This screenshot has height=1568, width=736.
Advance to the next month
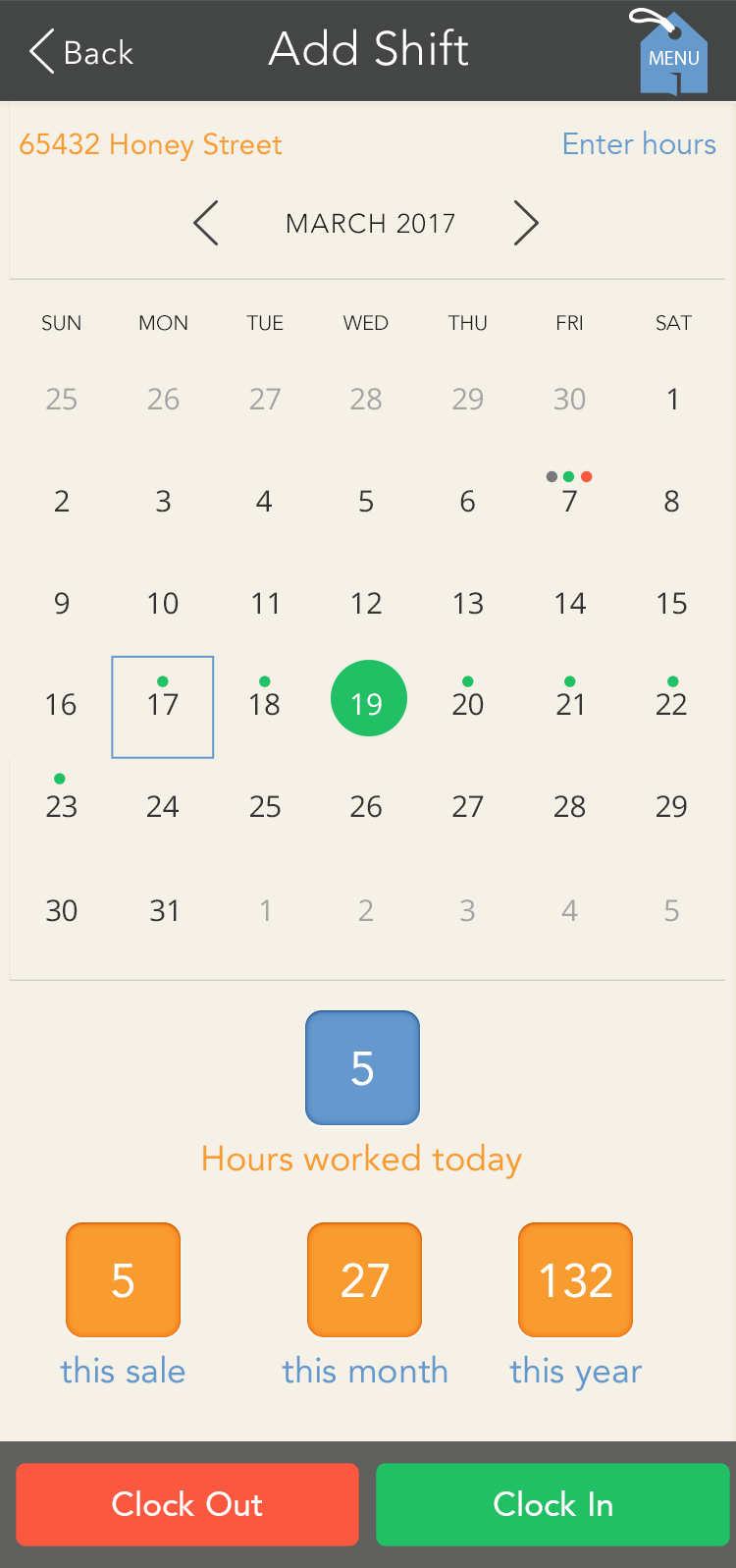526,224
